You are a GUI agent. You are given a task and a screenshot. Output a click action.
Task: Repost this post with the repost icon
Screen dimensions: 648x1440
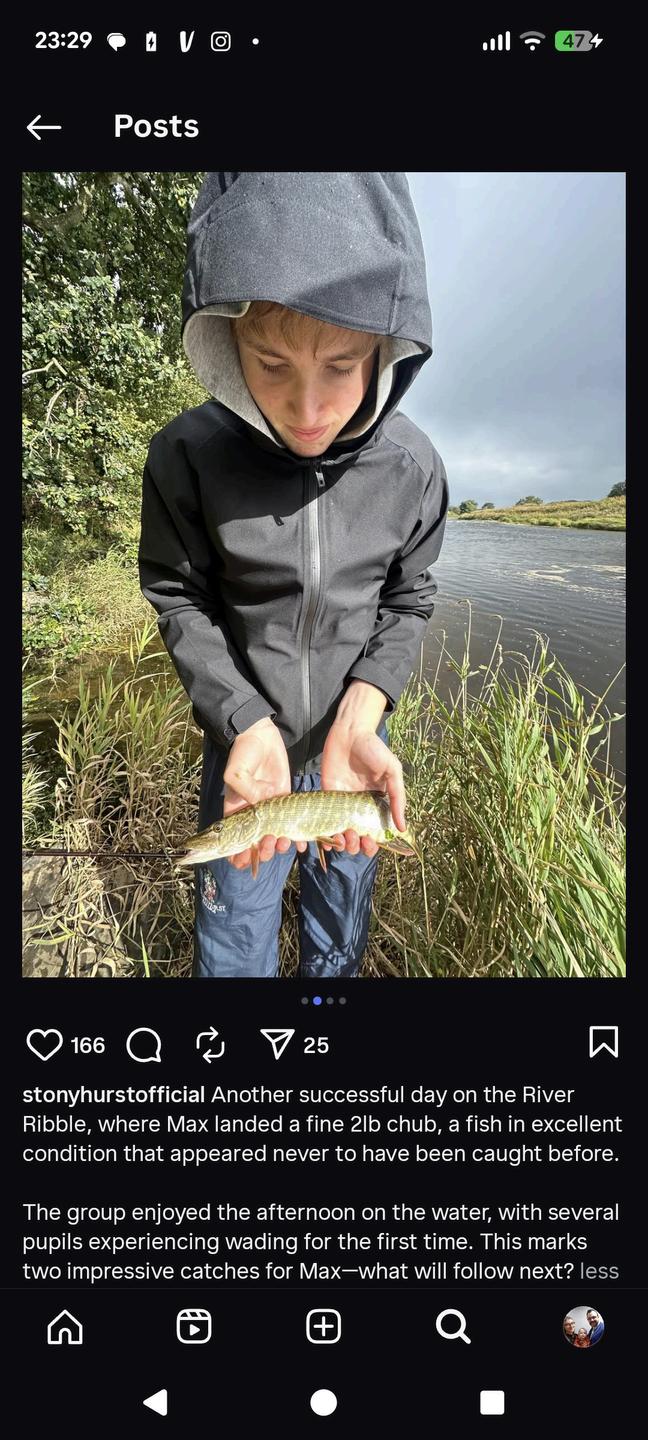pos(210,1045)
